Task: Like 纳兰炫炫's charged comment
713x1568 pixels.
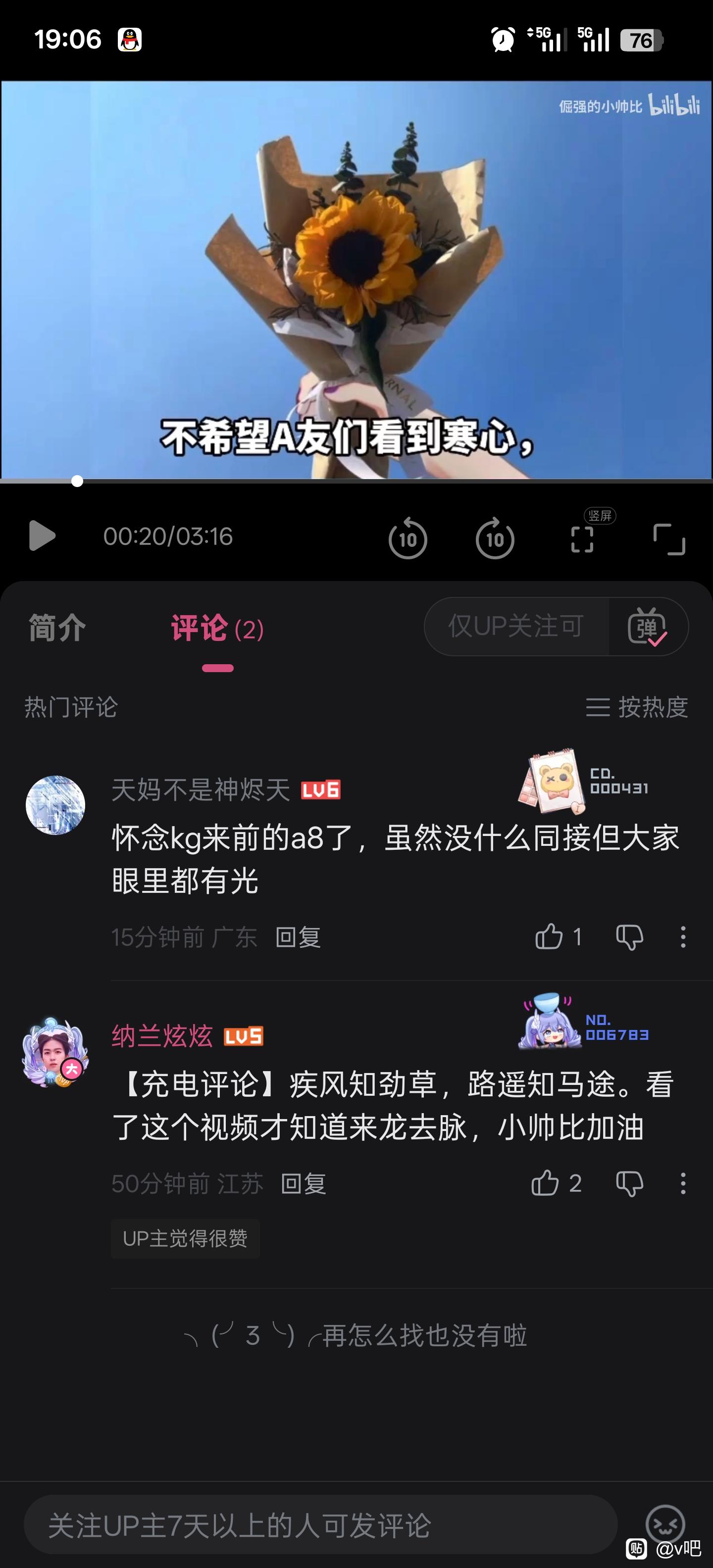Action: click(546, 1183)
